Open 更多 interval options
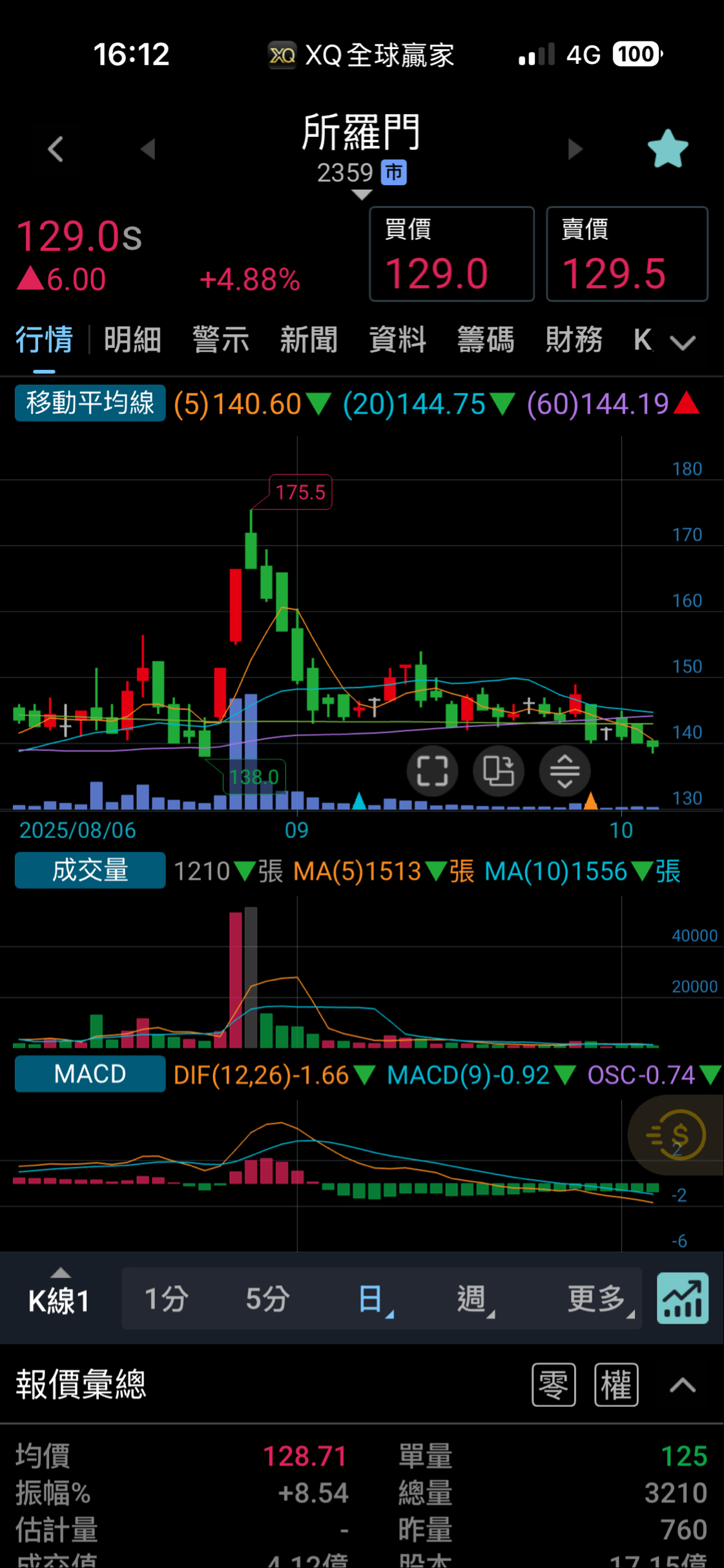 coord(597,1299)
